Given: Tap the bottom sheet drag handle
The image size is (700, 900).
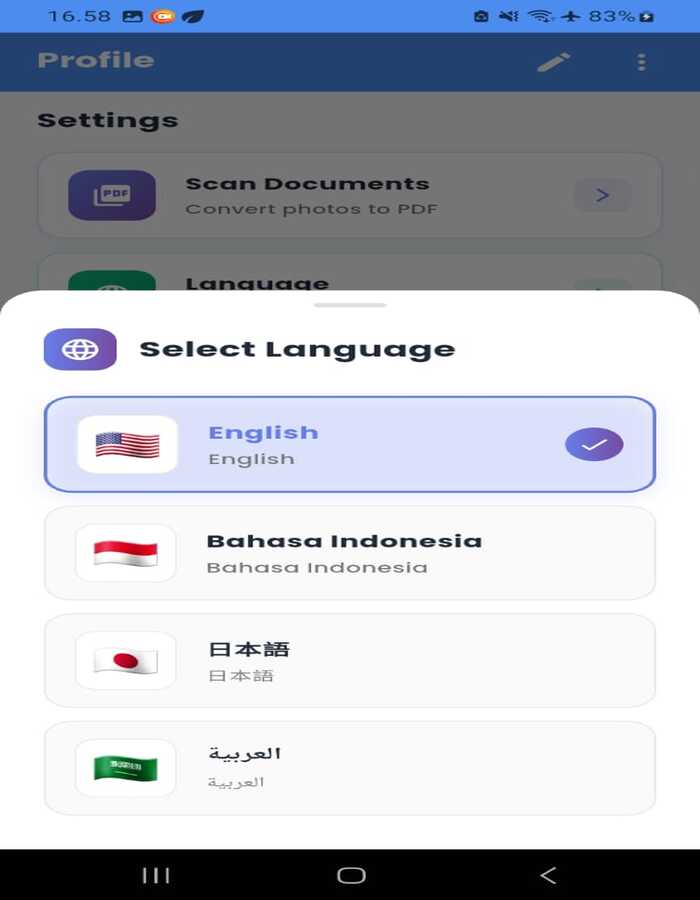Looking at the screenshot, I should coord(349,305).
